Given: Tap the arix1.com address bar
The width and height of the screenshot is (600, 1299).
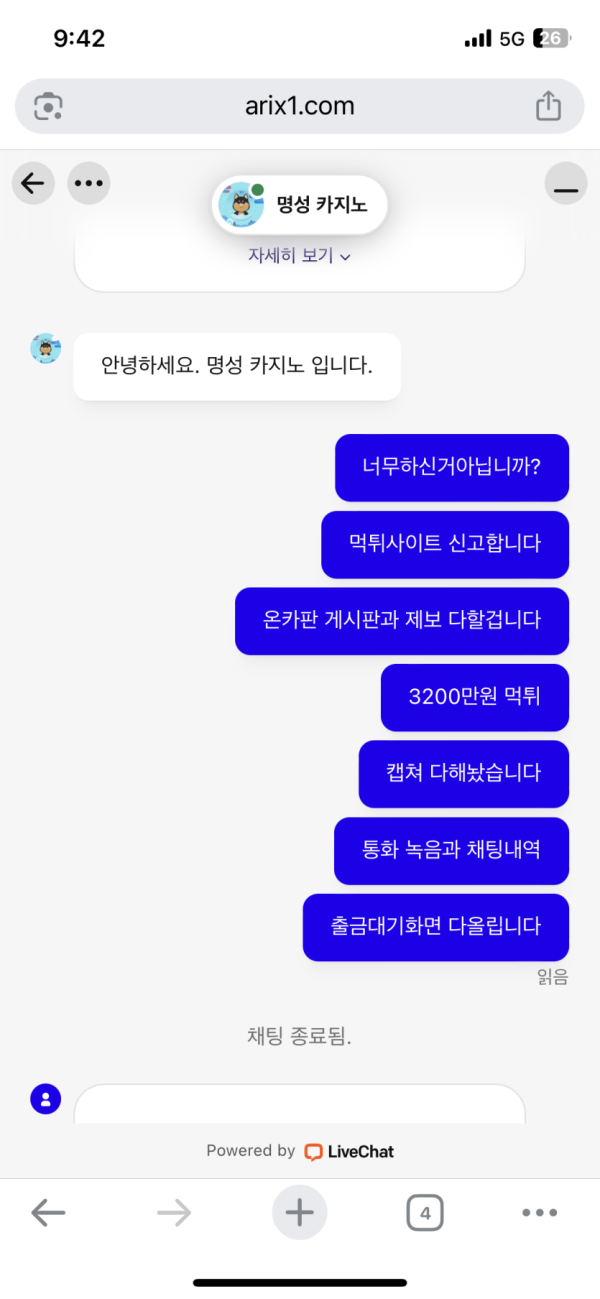Looking at the screenshot, I should tap(300, 106).
